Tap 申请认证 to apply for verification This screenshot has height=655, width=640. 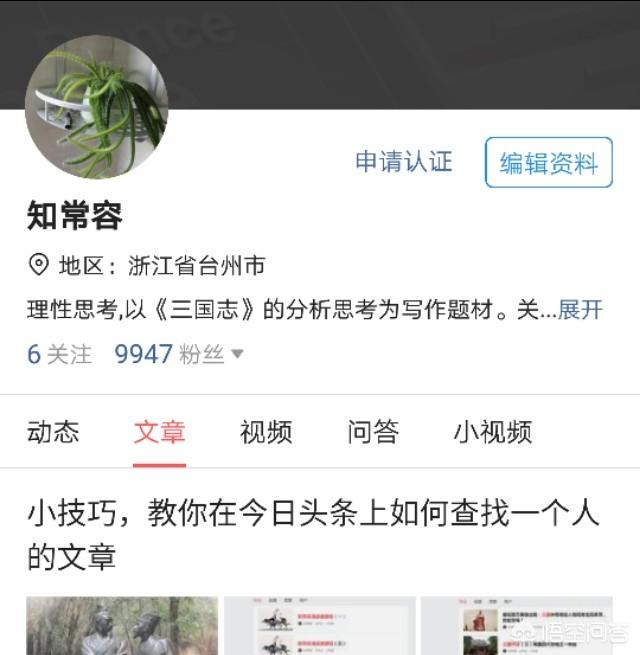404,162
